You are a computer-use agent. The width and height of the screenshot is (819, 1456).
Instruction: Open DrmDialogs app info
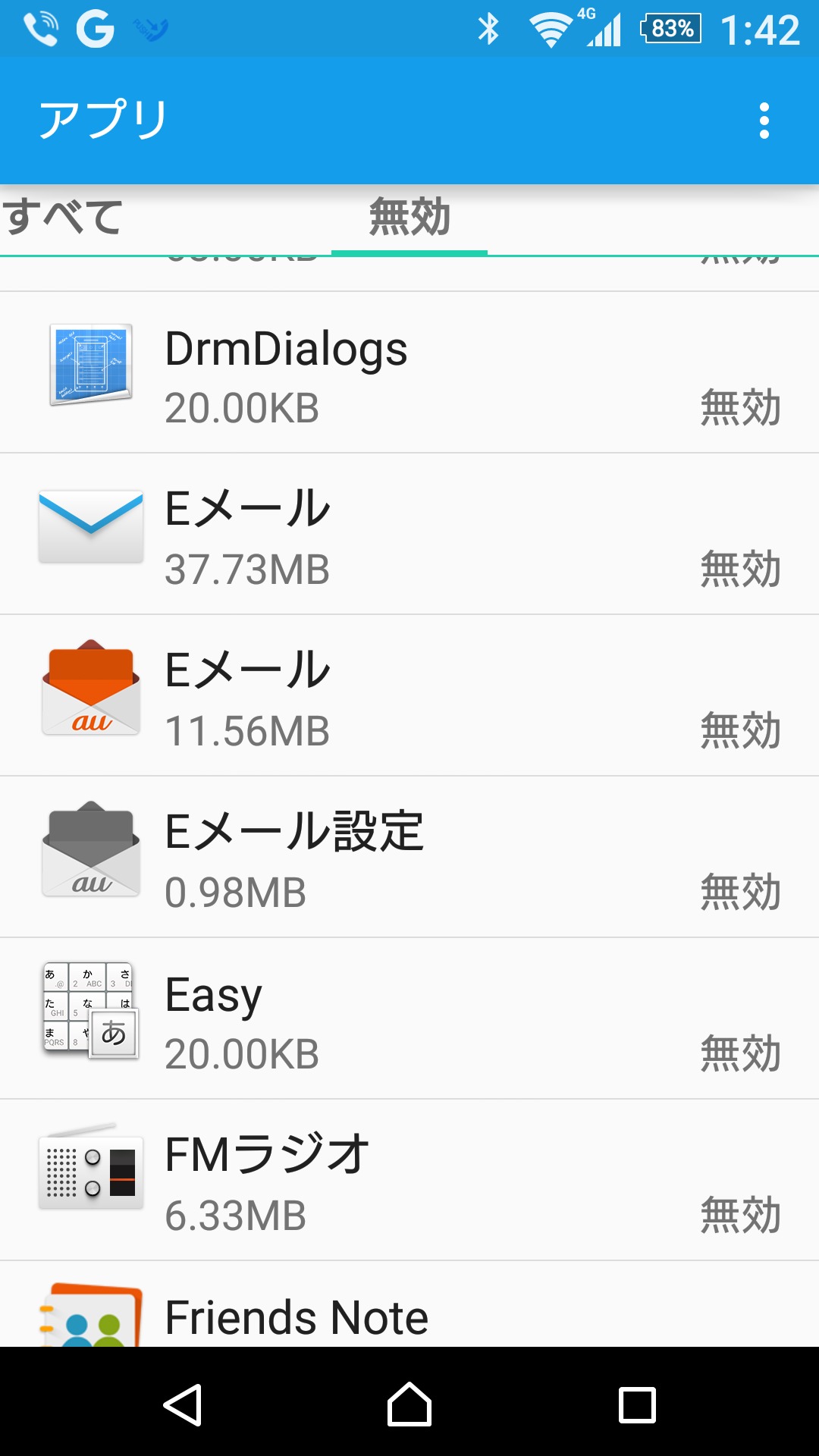[409, 373]
